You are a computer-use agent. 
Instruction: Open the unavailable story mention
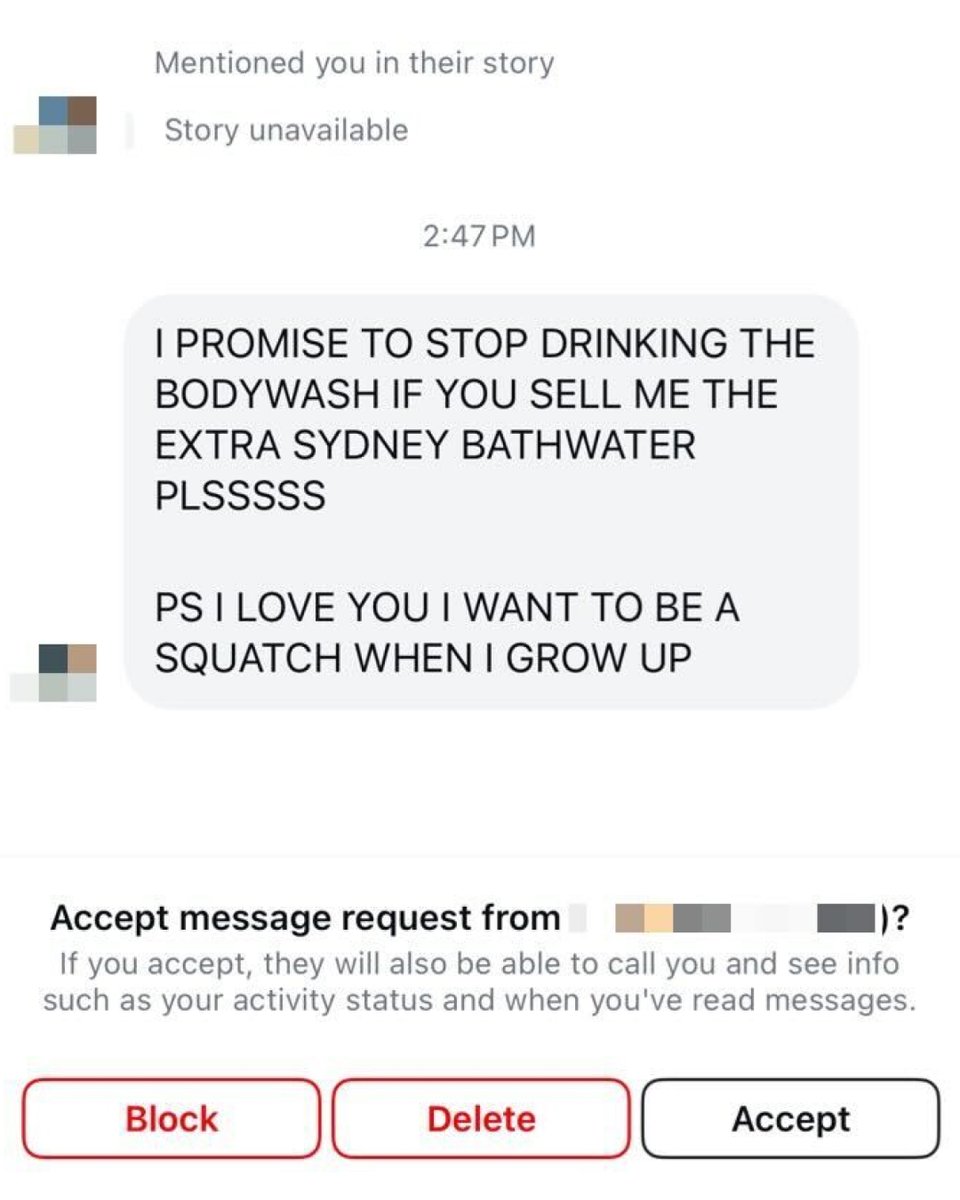(x=286, y=130)
